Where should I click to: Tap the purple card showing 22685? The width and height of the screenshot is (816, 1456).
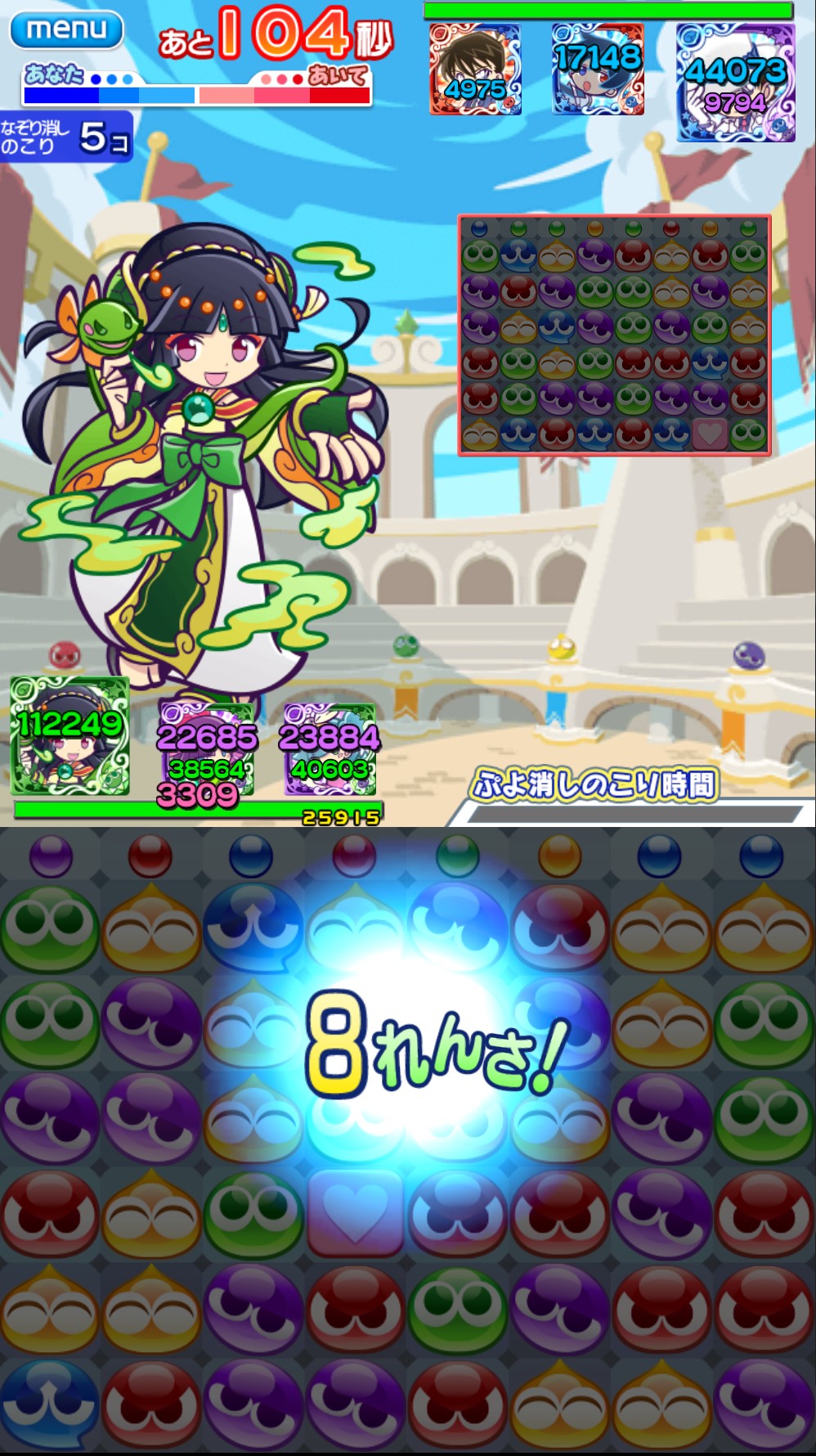207,748
